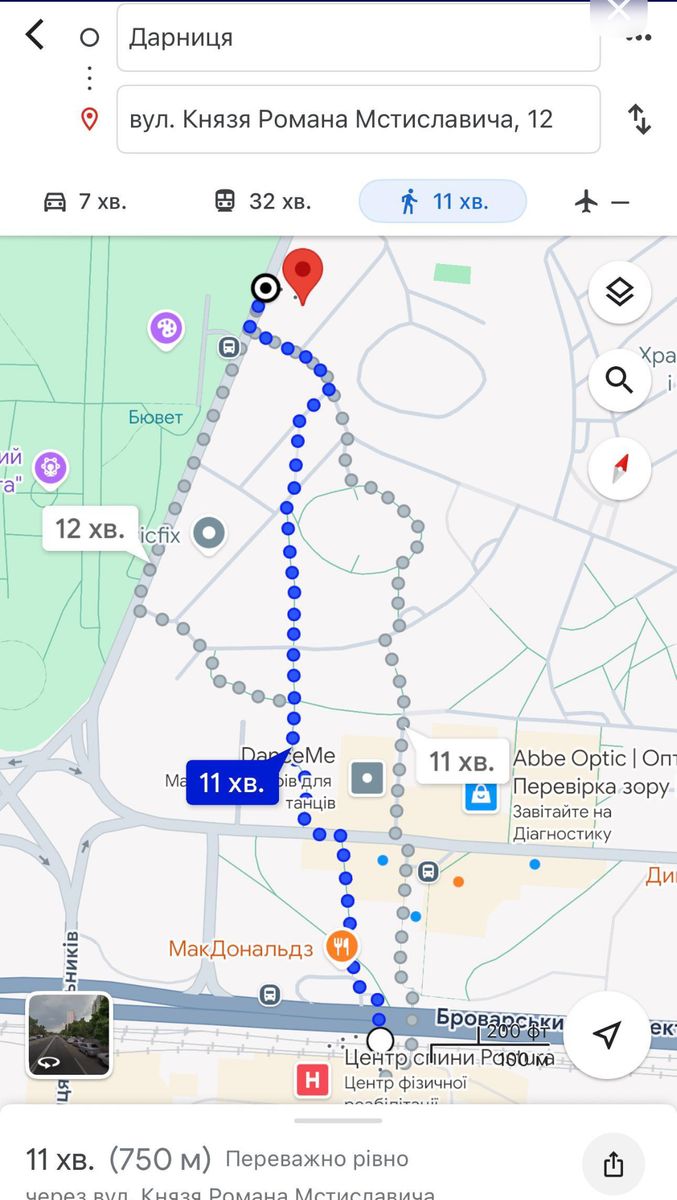Image resolution: width=677 pixels, height=1200 pixels.
Task: Center map on my location
Action: pos(607,1035)
